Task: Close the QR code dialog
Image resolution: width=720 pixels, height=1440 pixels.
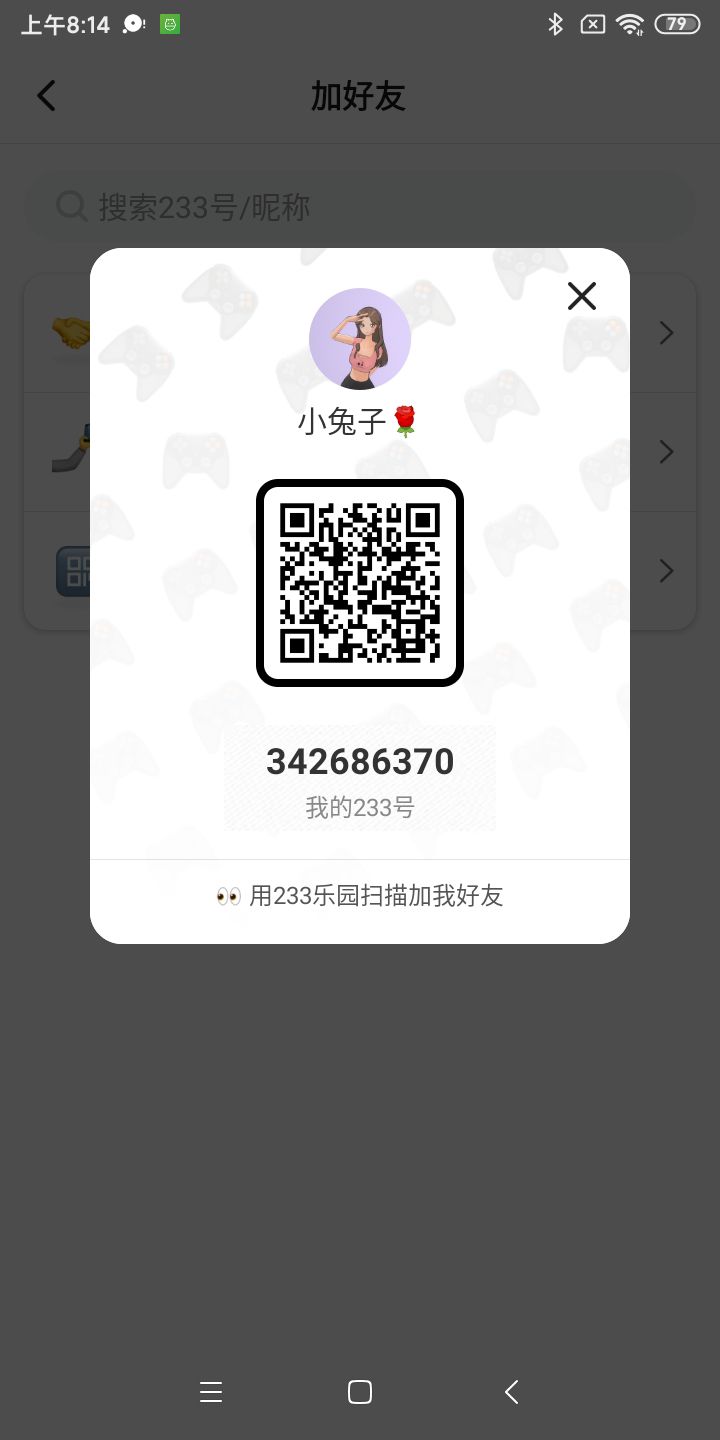Action: tap(582, 296)
